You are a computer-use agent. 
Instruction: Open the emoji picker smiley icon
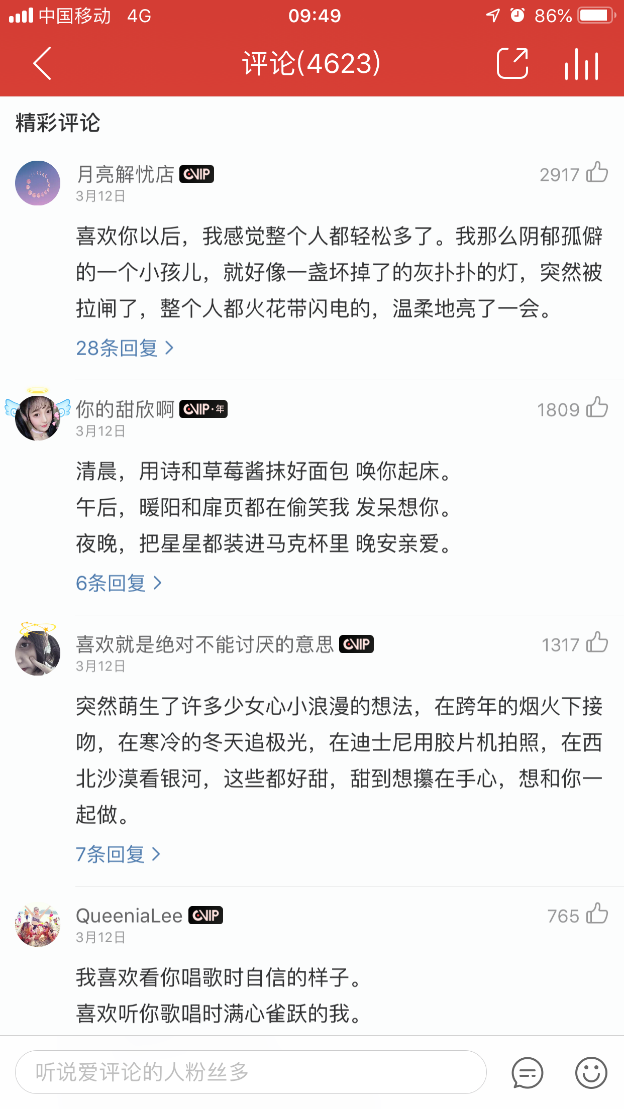(x=591, y=1073)
